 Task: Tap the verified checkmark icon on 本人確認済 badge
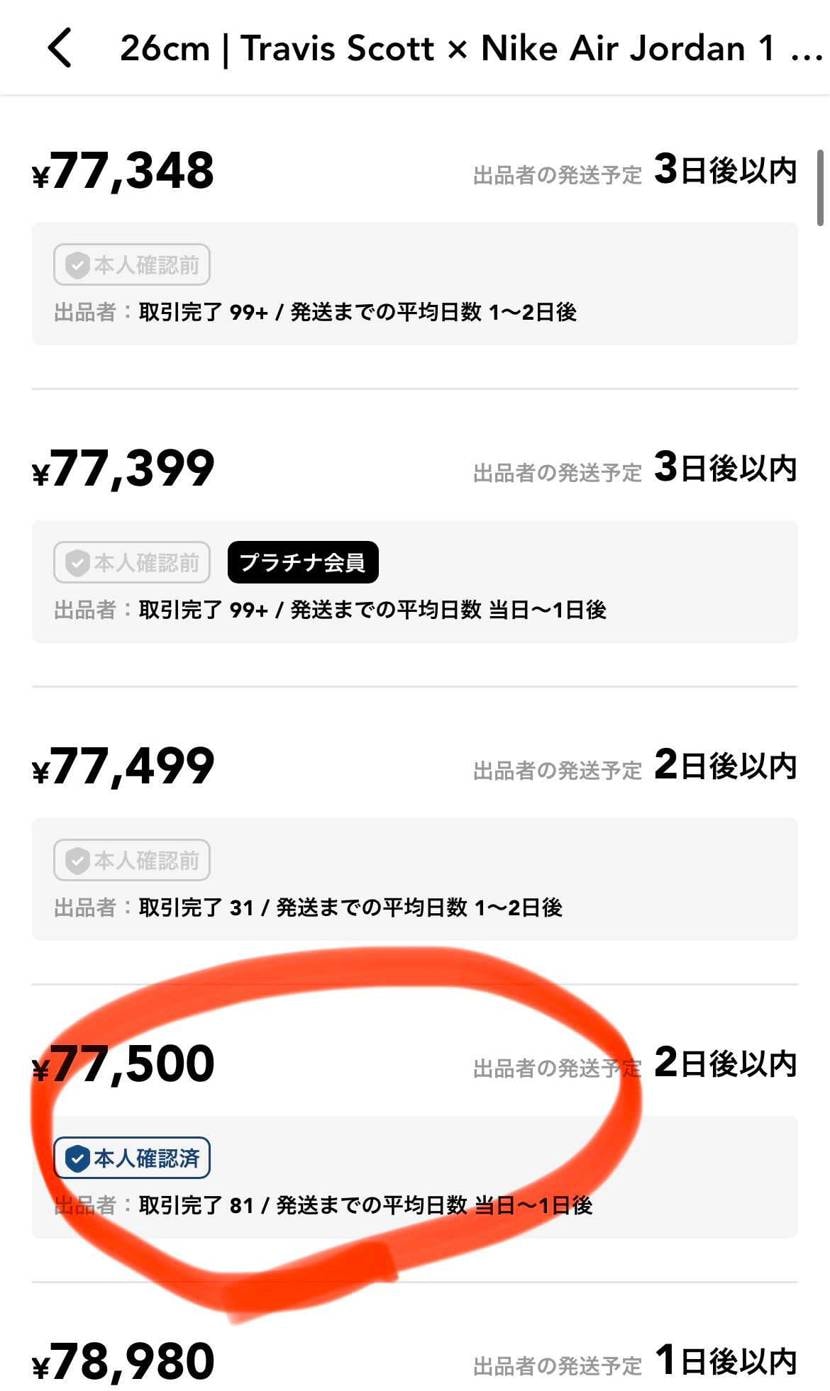coord(77,1159)
